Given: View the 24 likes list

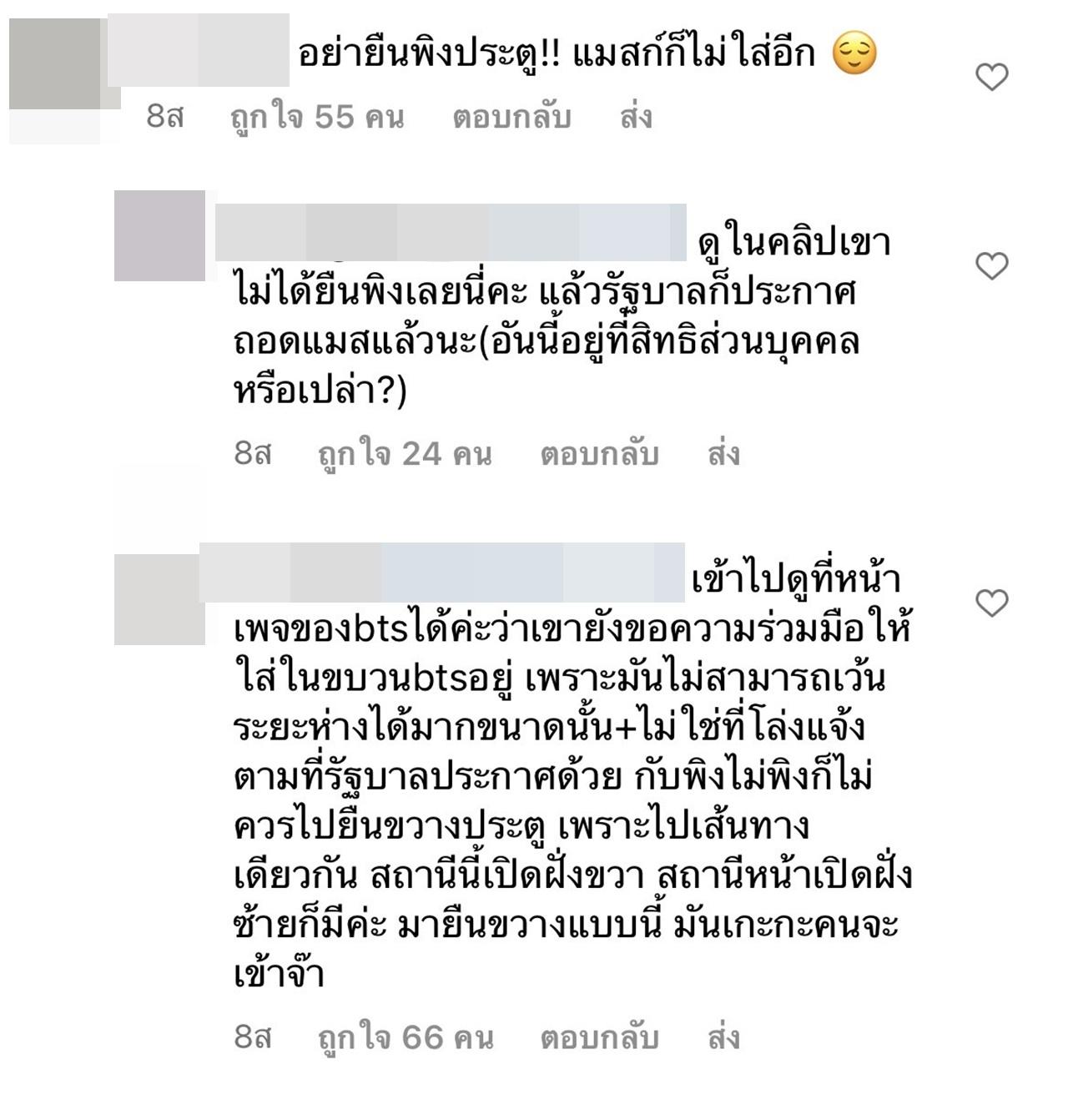Looking at the screenshot, I should (405, 454).
